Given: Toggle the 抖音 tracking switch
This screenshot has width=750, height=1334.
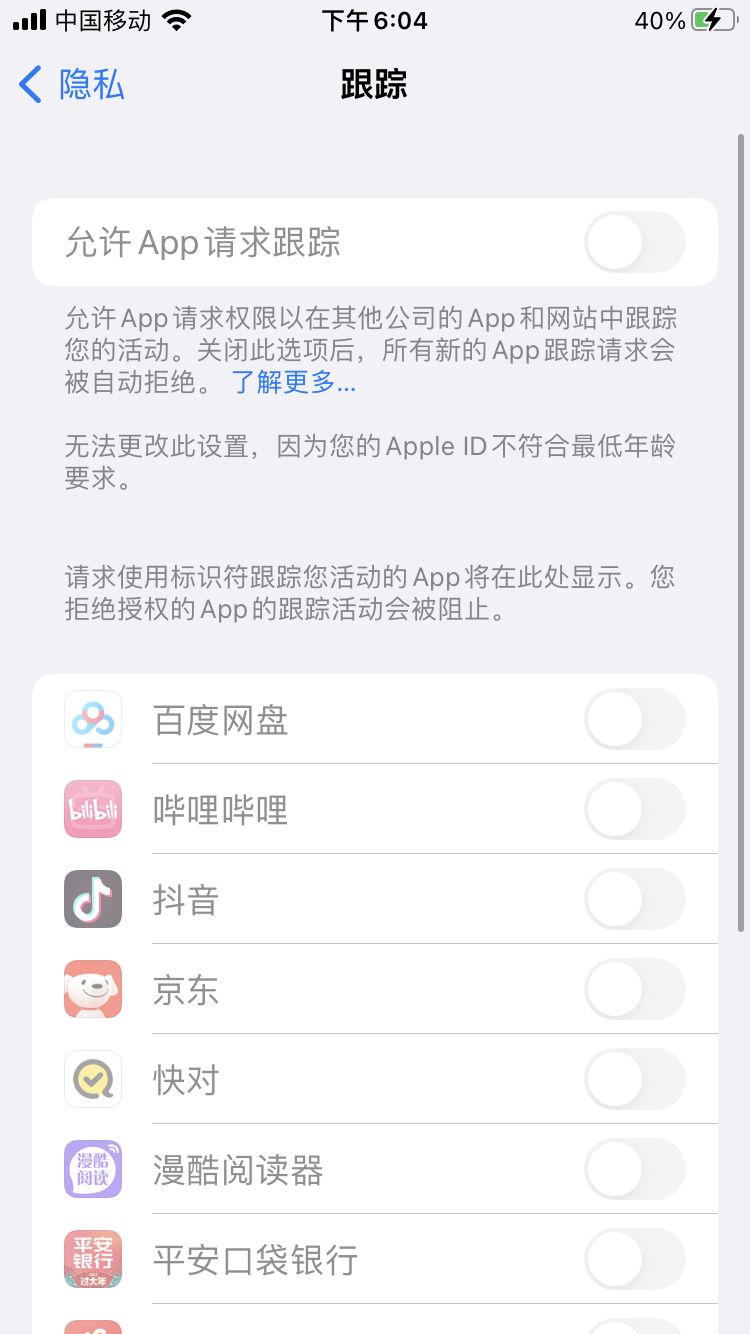Looking at the screenshot, I should [x=635, y=899].
